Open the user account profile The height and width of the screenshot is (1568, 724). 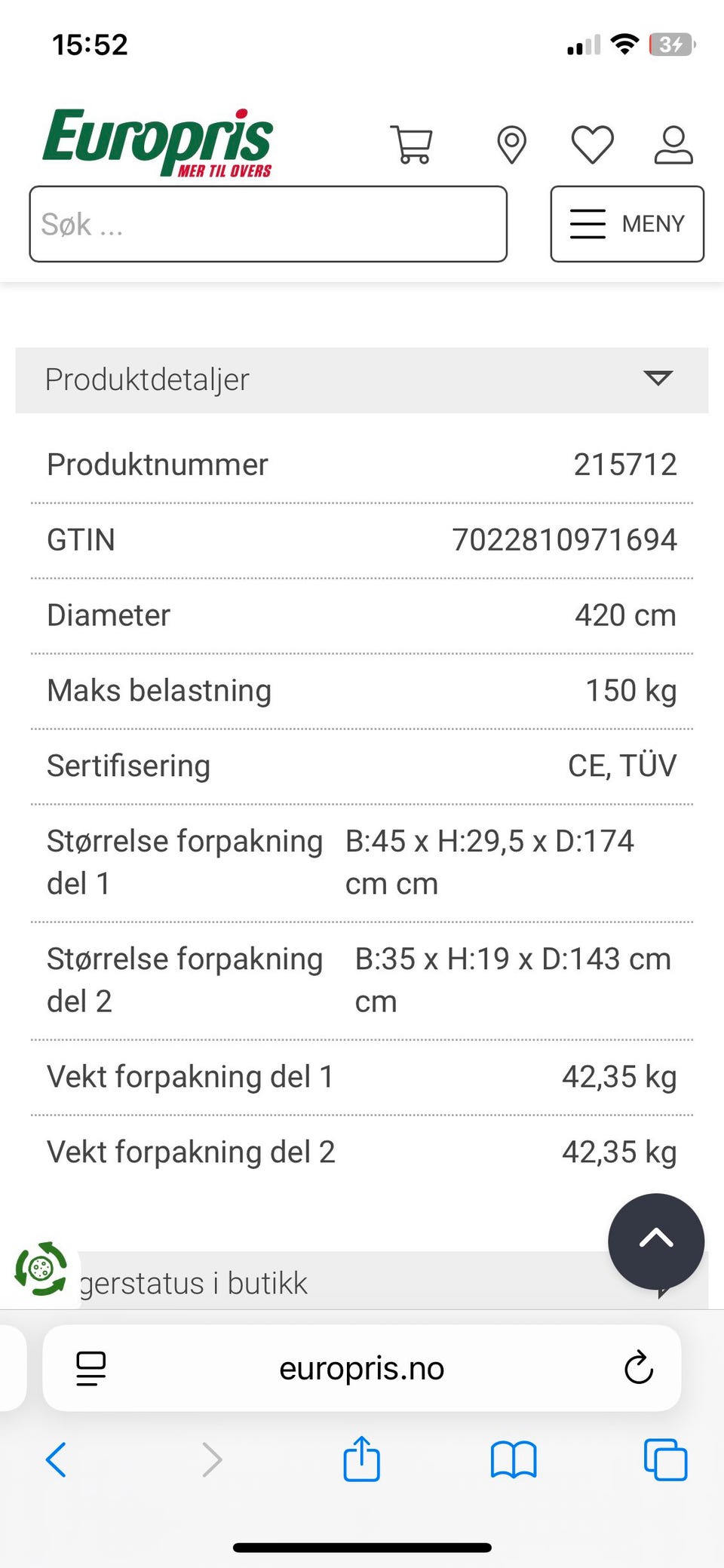673,145
